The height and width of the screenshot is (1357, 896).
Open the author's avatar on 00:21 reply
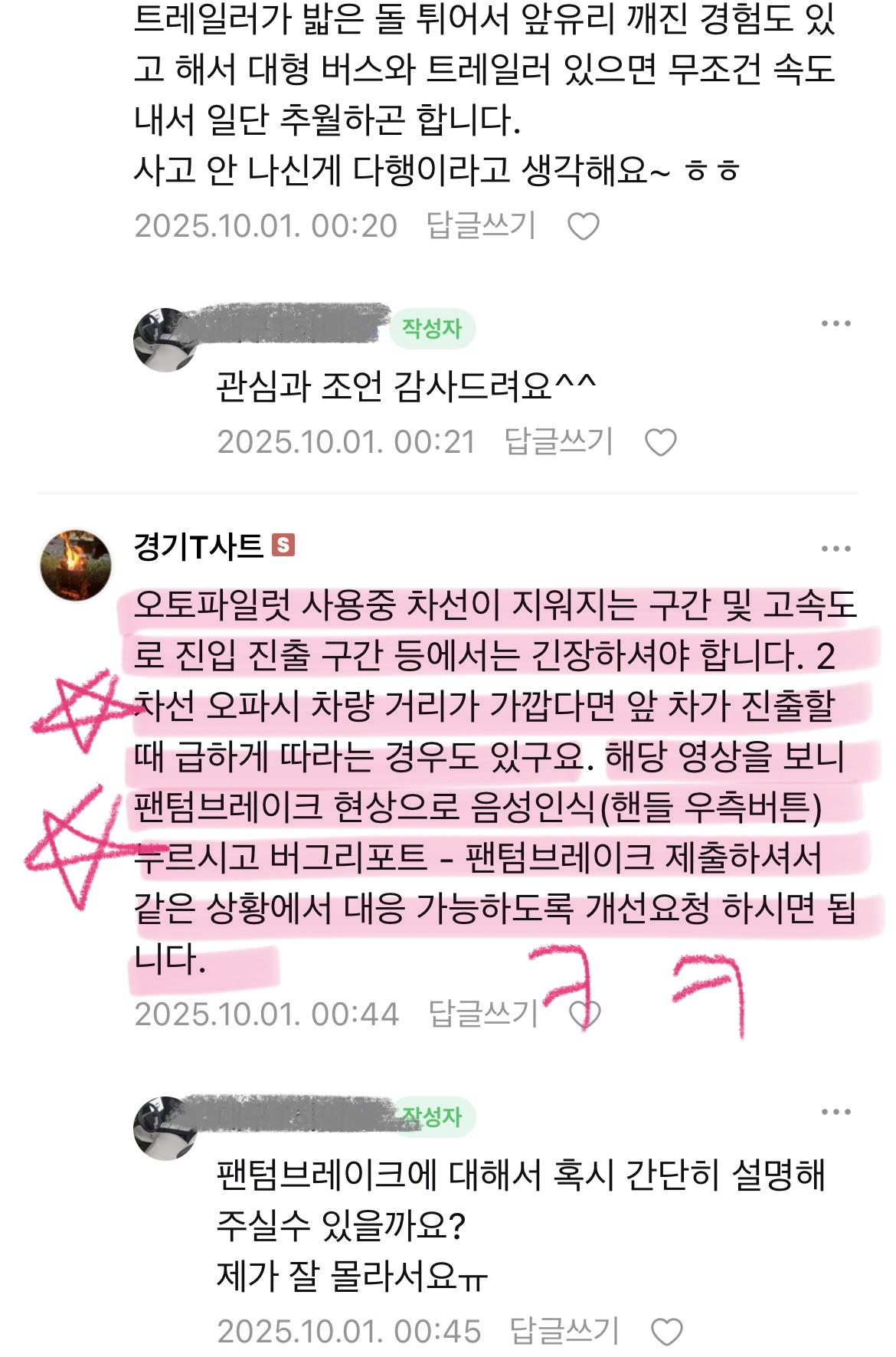tap(162, 339)
